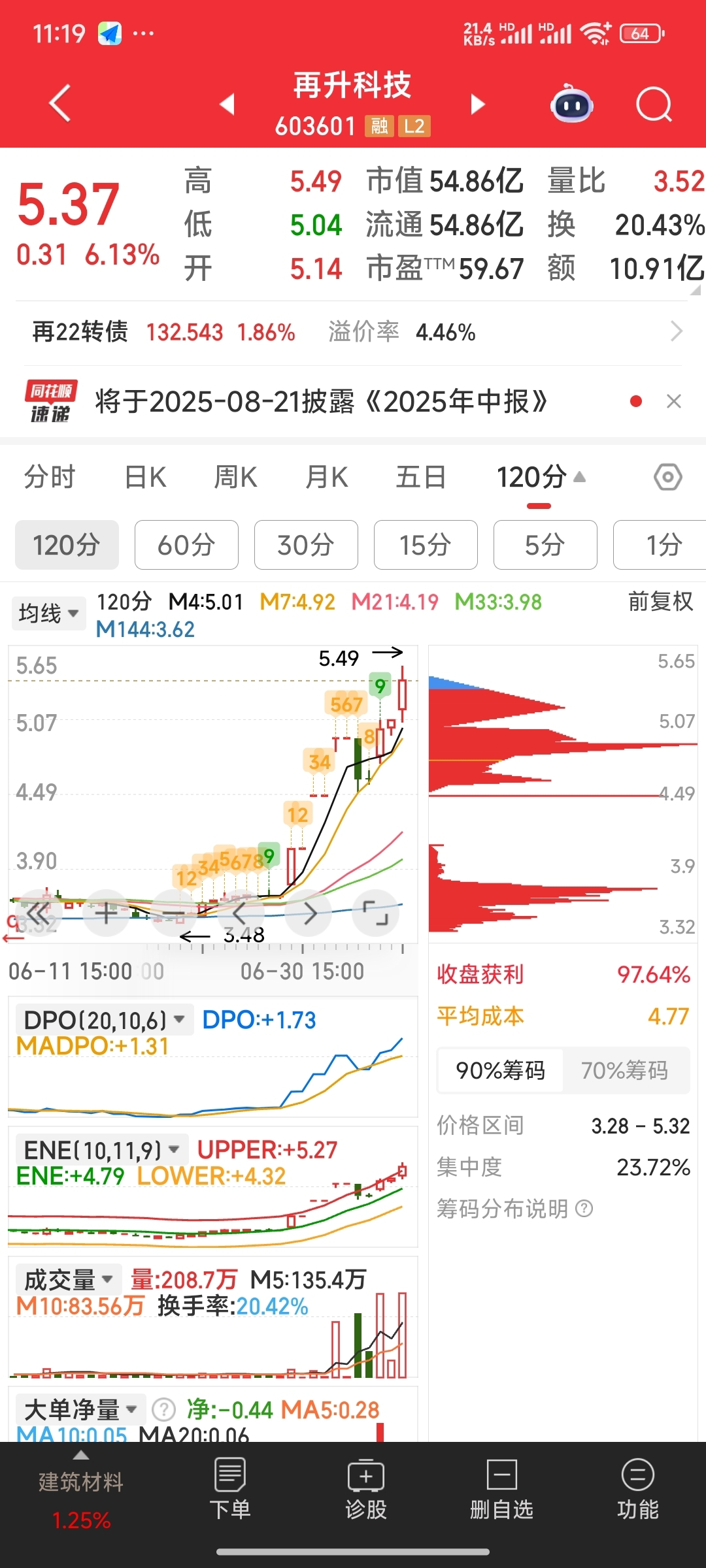
Task: Open the robot assistant icon
Action: pos(572,104)
